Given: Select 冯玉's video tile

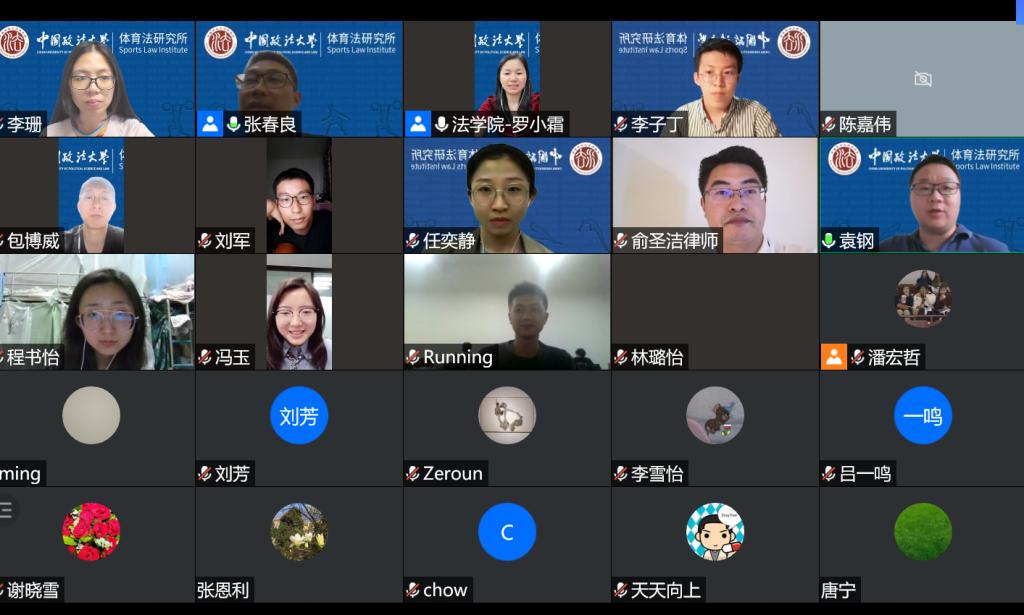Looking at the screenshot, I should [x=299, y=310].
